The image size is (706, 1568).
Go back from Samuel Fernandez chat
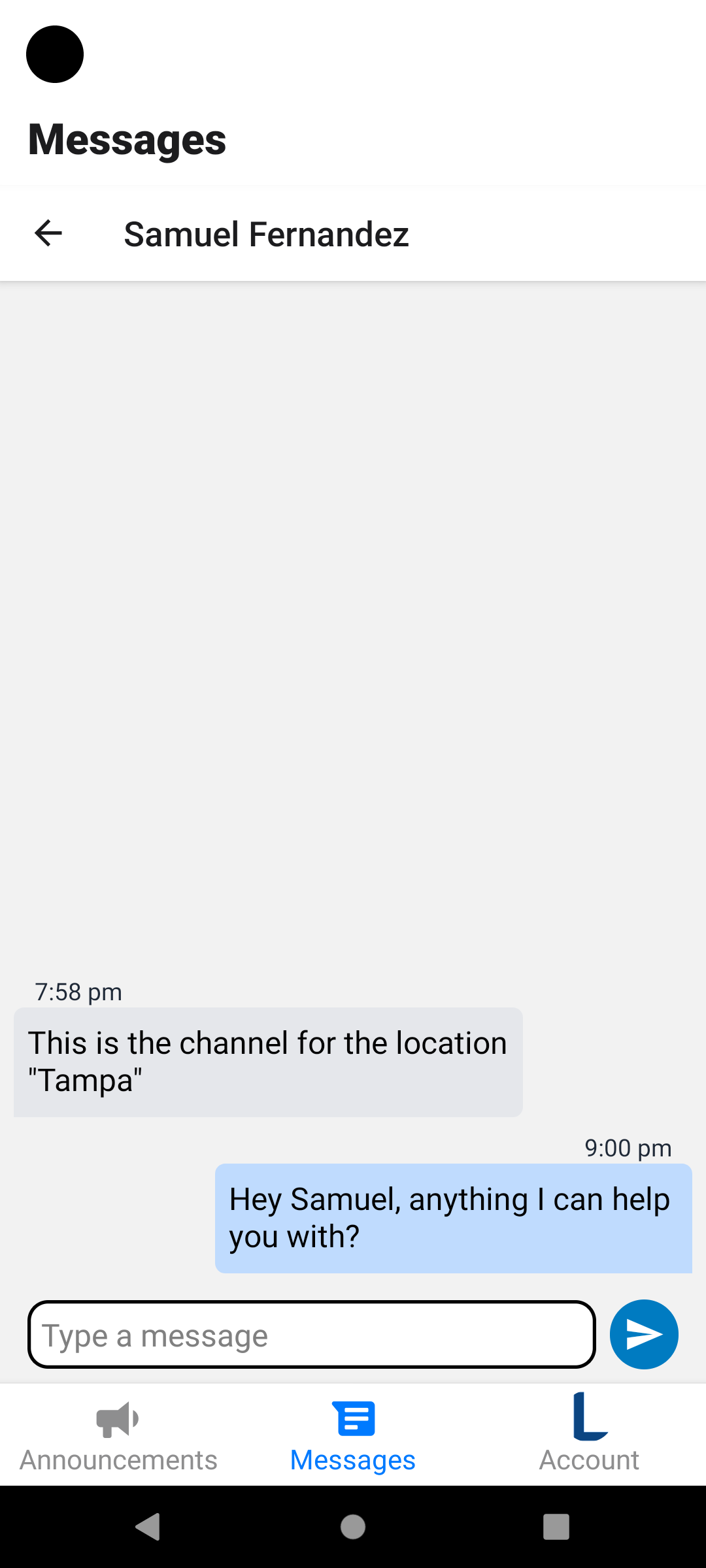click(x=48, y=233)
